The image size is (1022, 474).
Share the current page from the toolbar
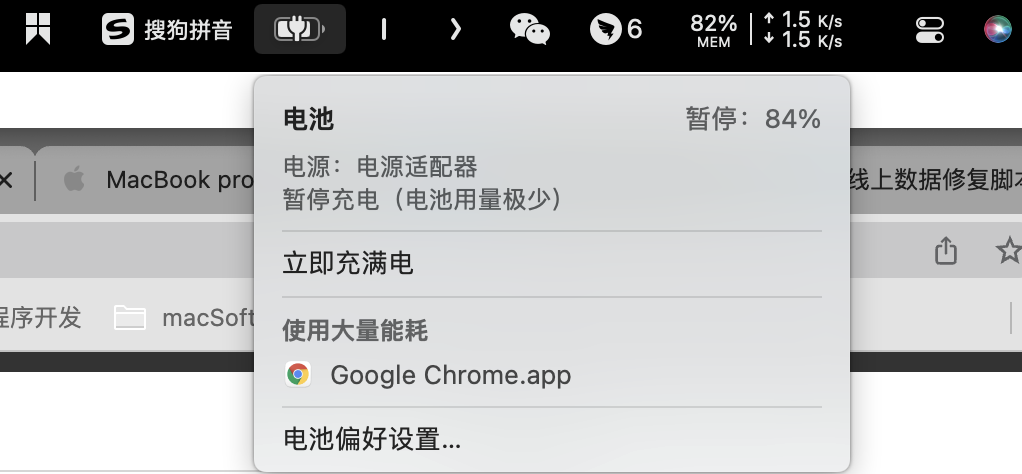[946, 251]
